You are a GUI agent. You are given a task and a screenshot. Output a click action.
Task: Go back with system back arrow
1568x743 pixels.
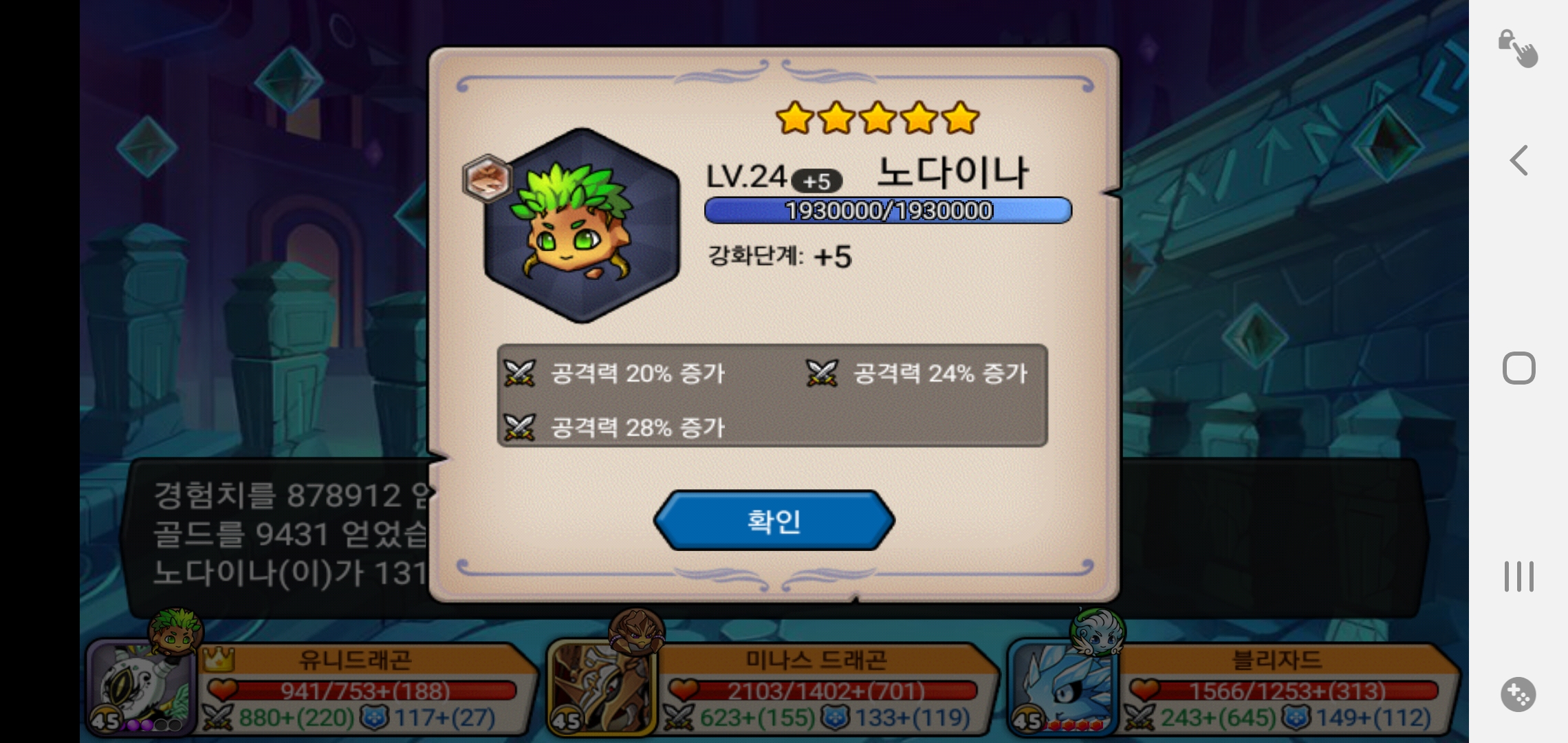pos(1518,161)
